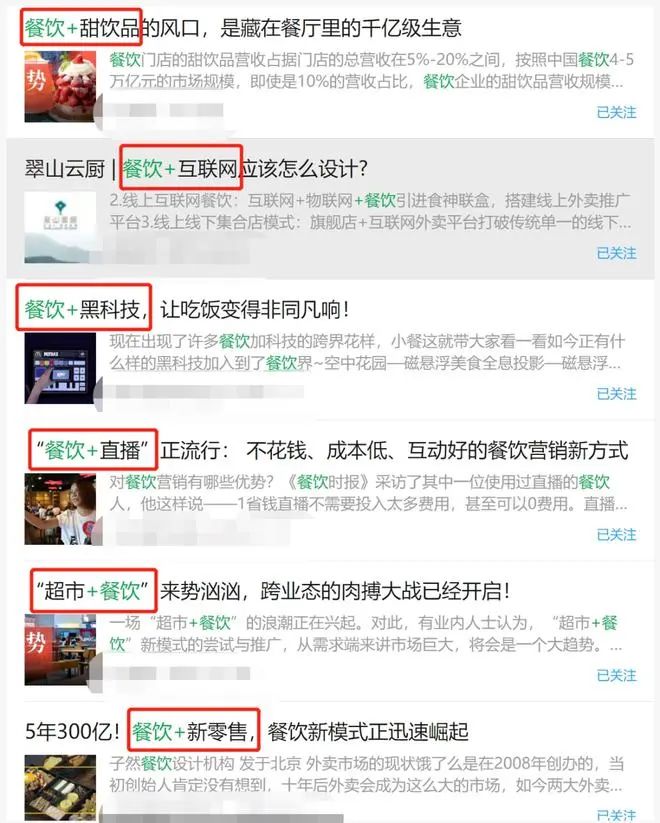Tap 已关注 under the 黑科技 article
This screenshot has height=823, width=660.
tap(616, 394)
